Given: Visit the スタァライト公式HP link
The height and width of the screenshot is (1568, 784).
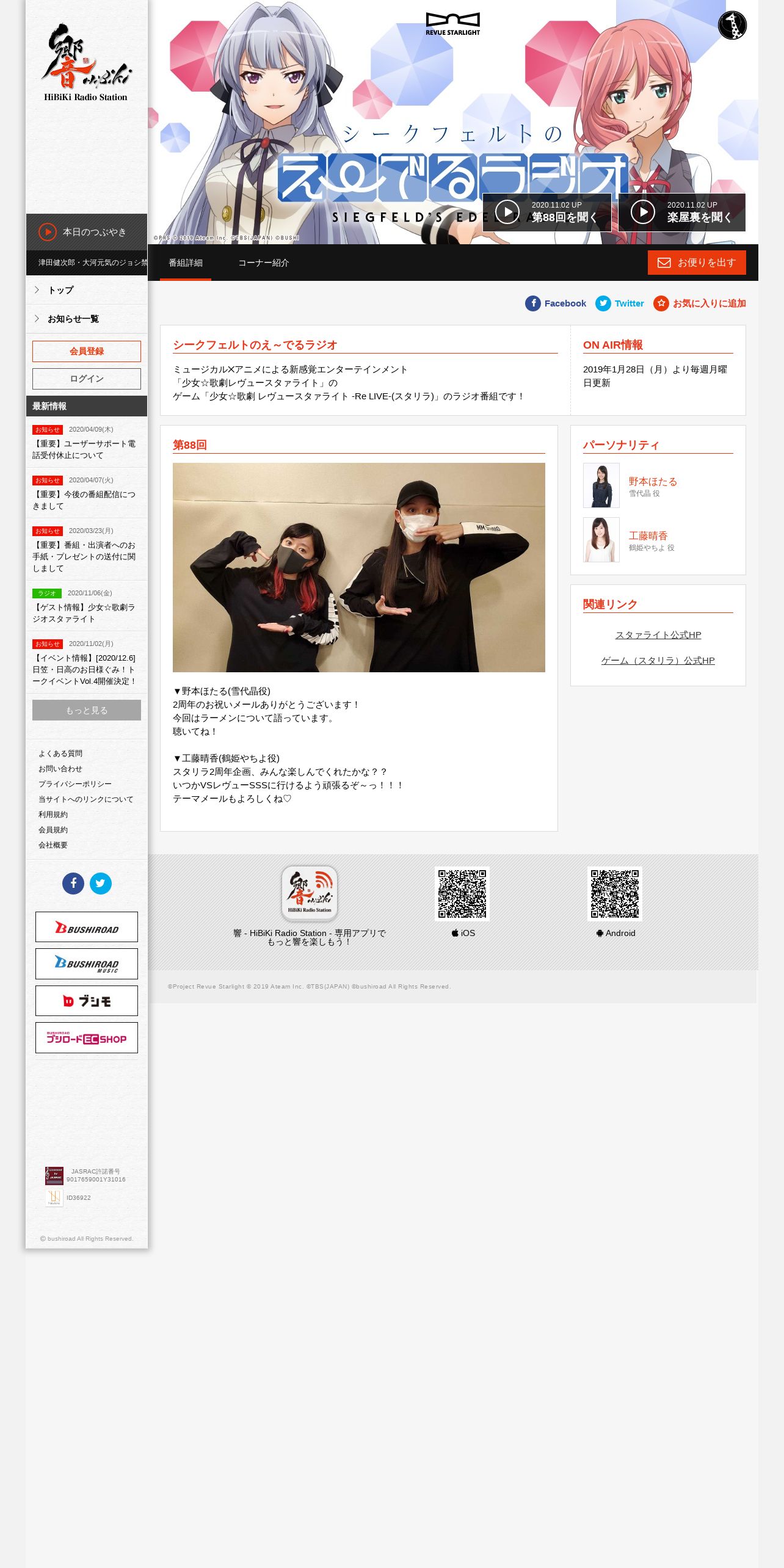Looking at the screenshot, I should pyautogui.click(x=658, y=635).
